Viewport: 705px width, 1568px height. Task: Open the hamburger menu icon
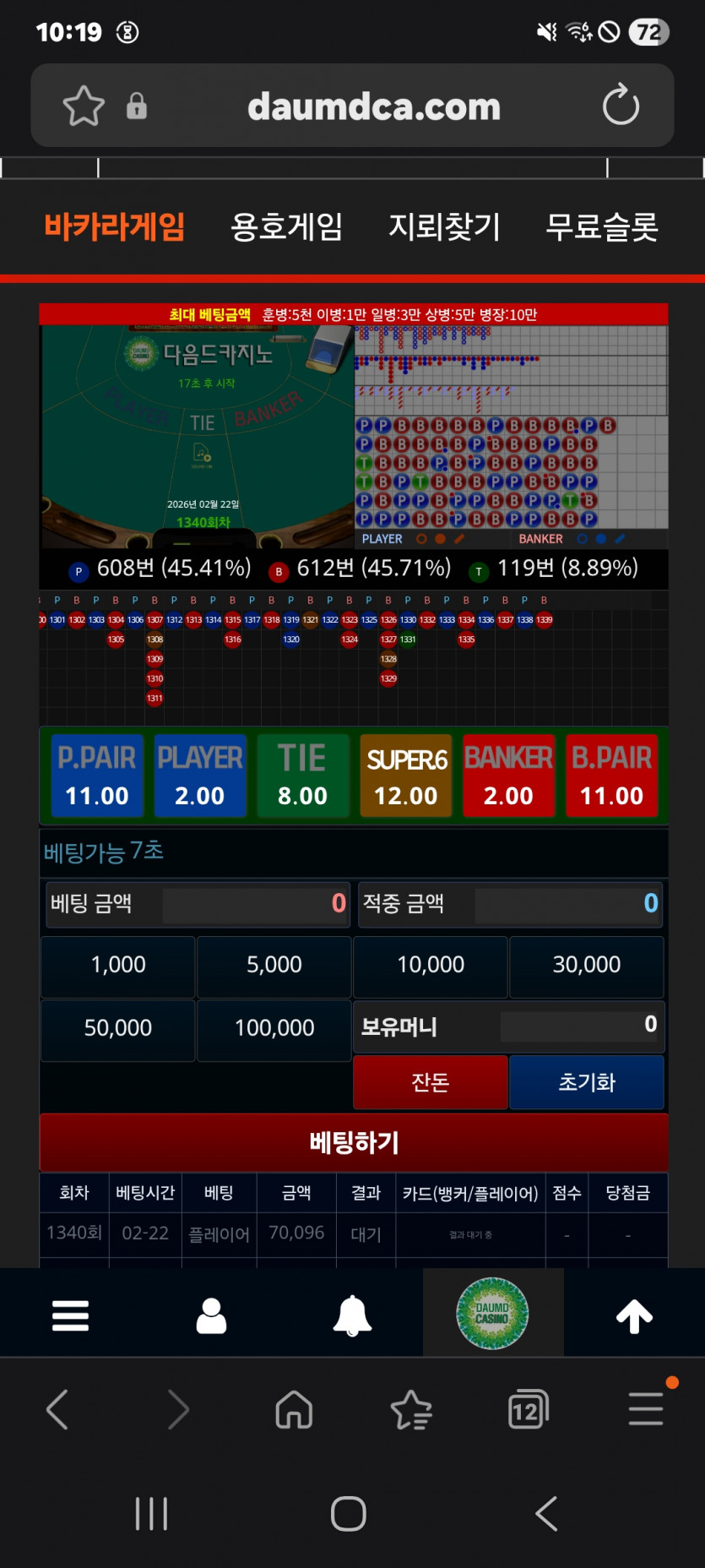[x=70, y=1315]
